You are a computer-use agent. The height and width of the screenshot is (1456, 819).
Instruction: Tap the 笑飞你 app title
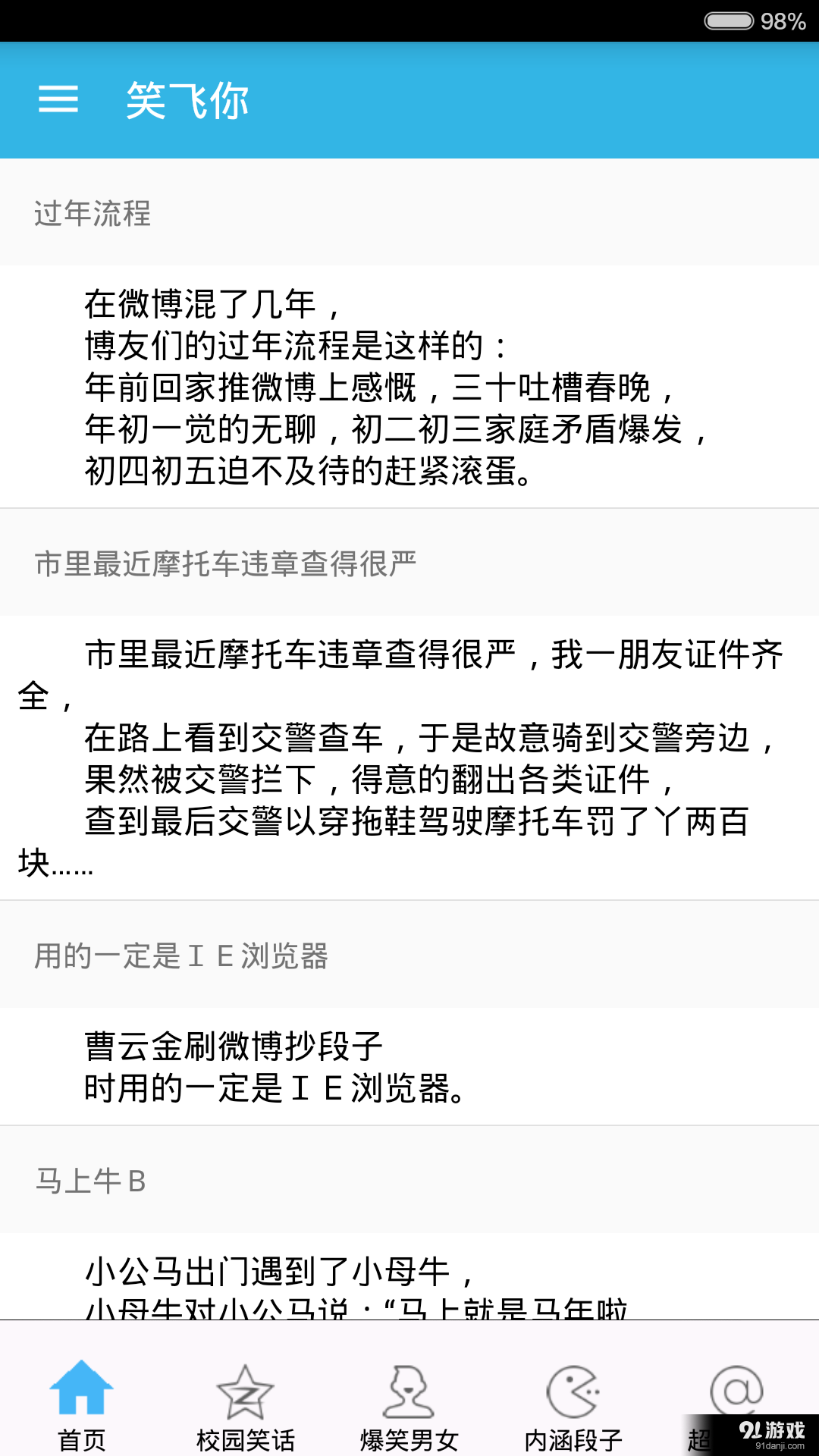[x=187, y=101]
